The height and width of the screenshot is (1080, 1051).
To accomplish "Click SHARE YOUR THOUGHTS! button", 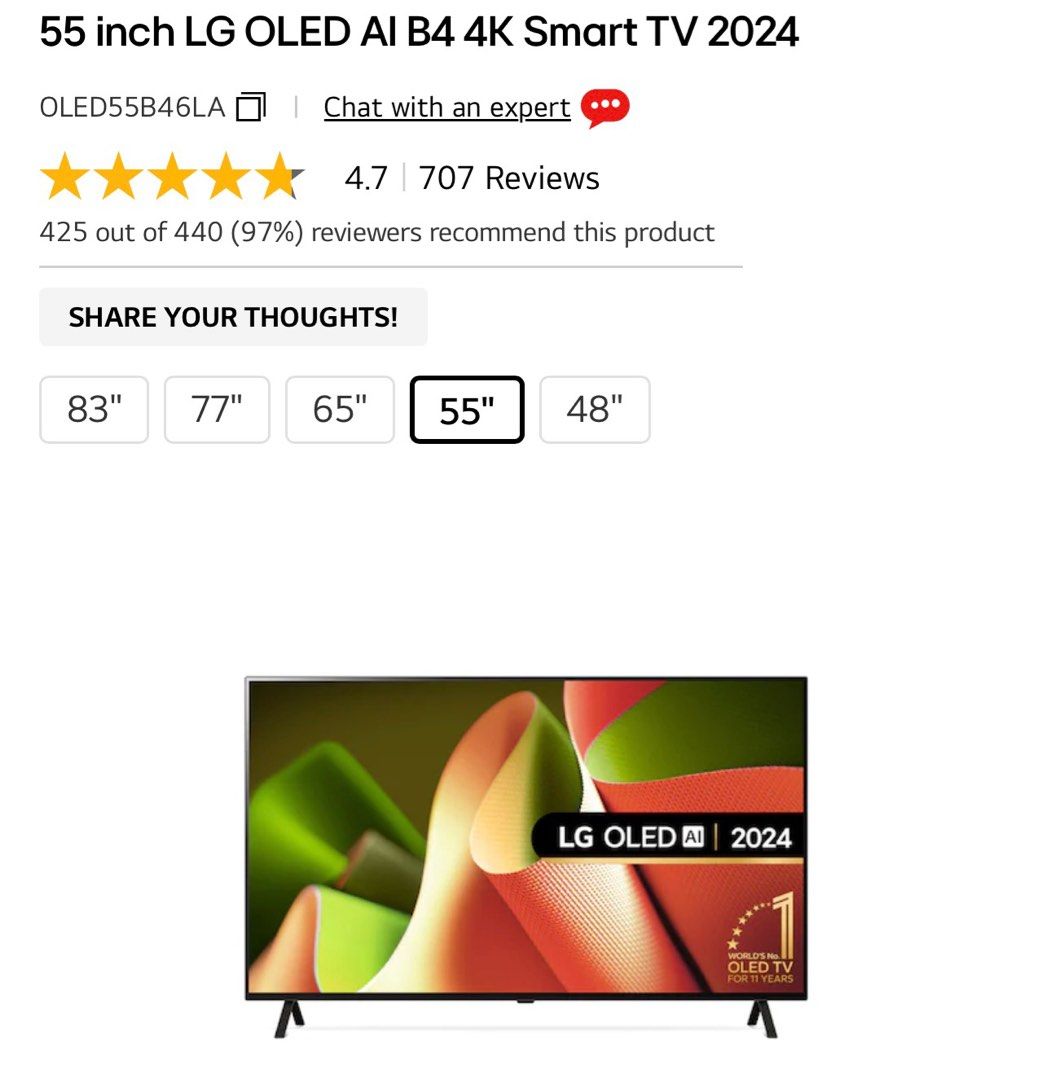I will pyautogui.click(x=233, y=316).
